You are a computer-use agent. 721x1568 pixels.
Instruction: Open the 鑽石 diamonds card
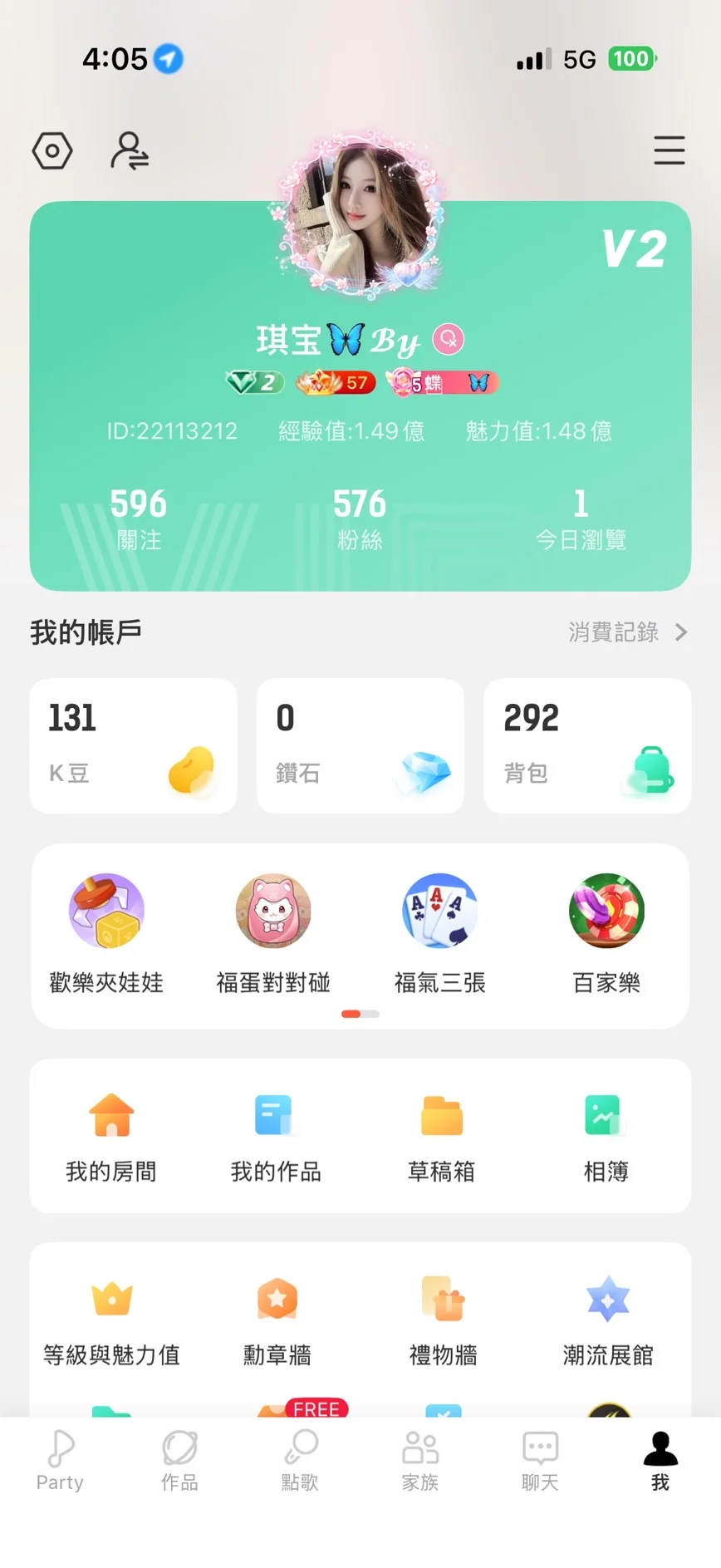(x=360, y=745)
